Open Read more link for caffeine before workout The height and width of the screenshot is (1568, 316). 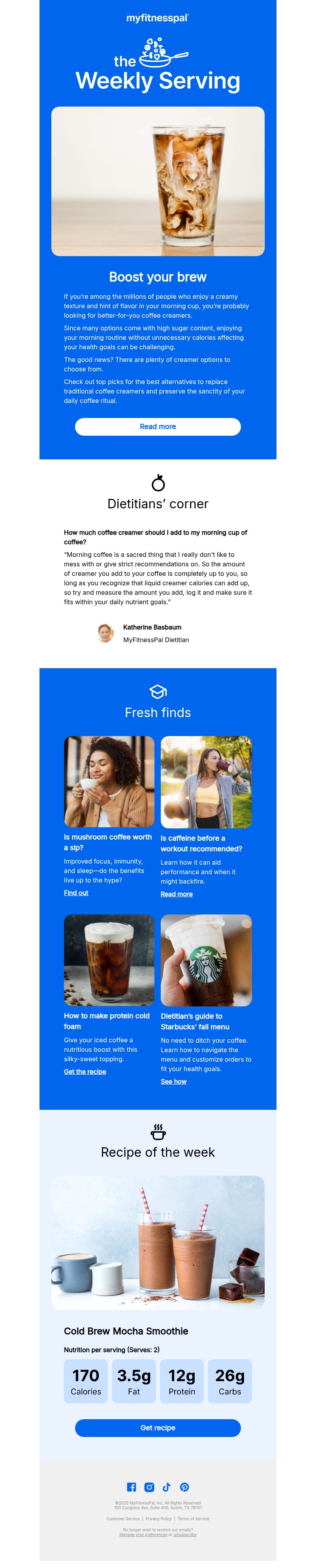pos(177,894)
